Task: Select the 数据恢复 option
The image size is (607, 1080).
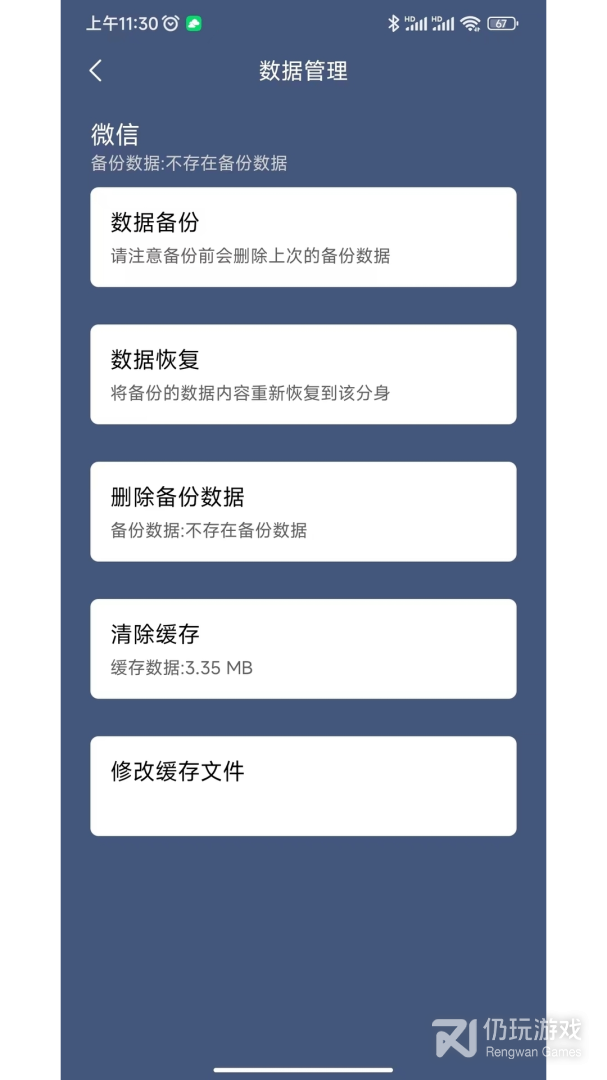Action: click(x=303, y=374)
